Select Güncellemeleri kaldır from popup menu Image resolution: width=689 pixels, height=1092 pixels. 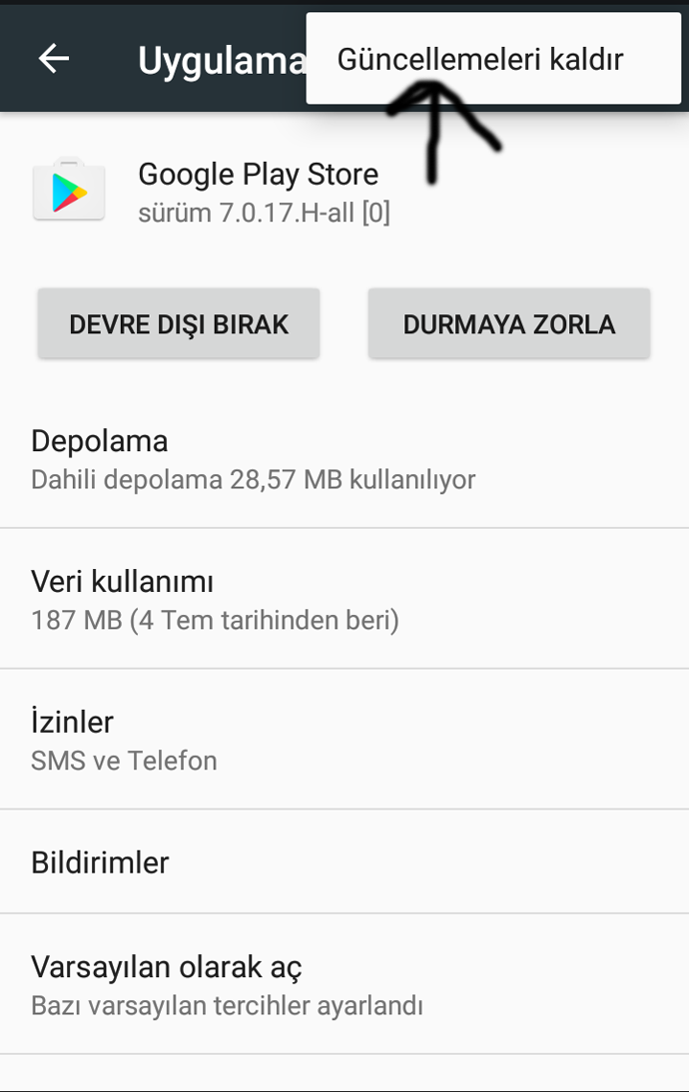[x=480, y=59]
